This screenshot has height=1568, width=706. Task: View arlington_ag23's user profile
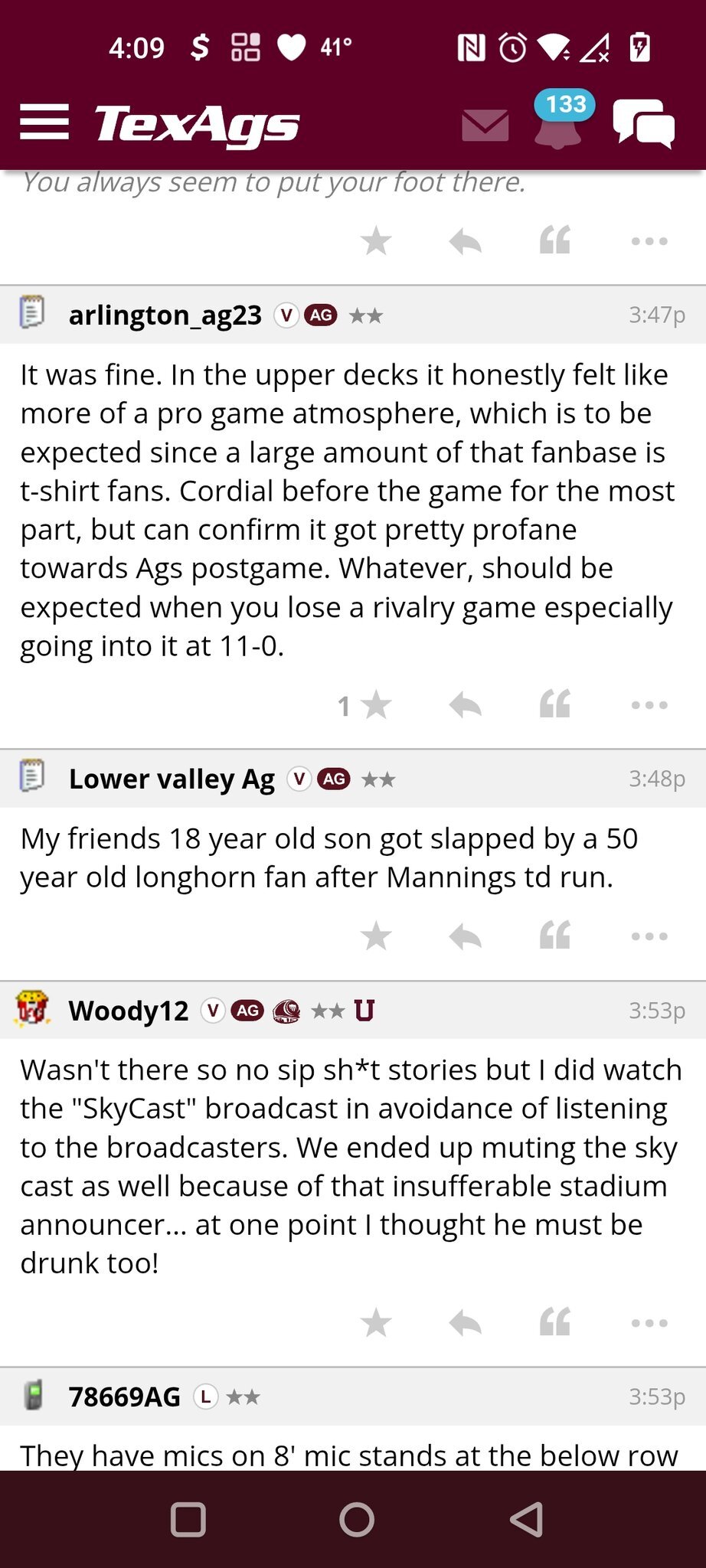[x=165, y=315]
